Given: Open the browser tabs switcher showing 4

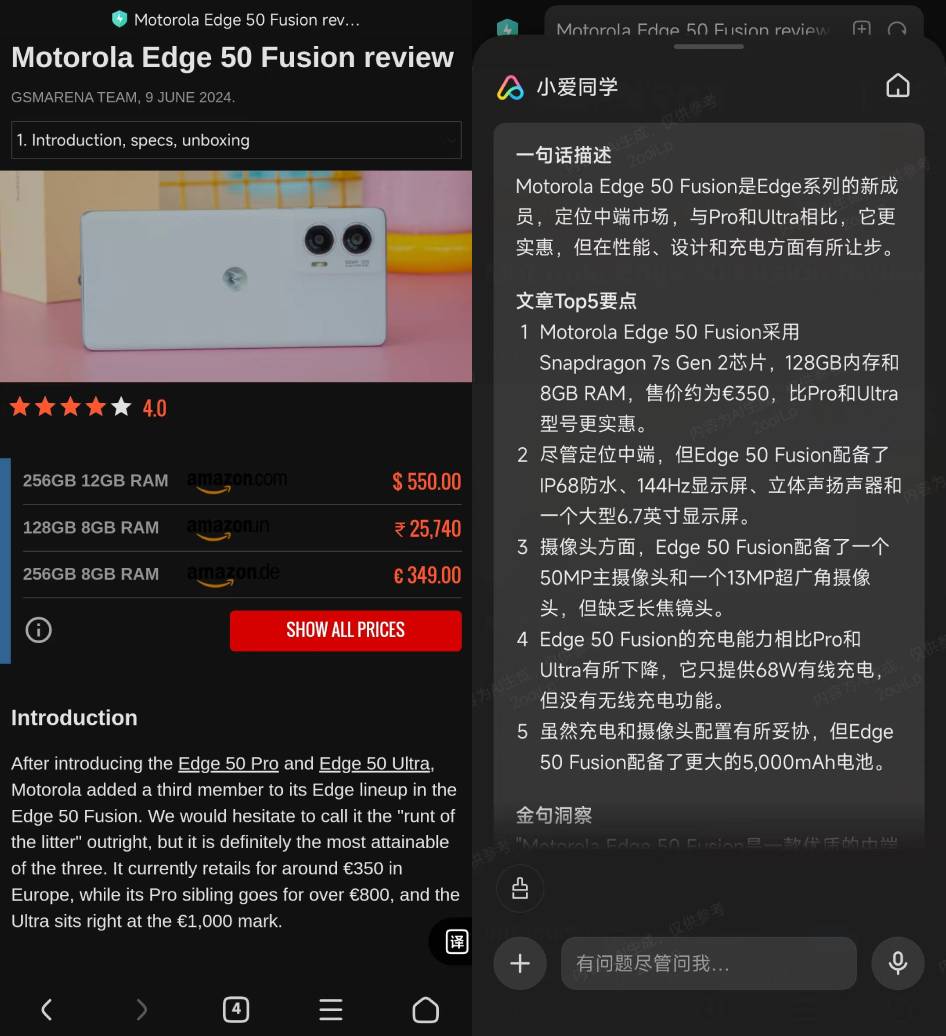Looking at the screenshot, I should click(236, 1010).
